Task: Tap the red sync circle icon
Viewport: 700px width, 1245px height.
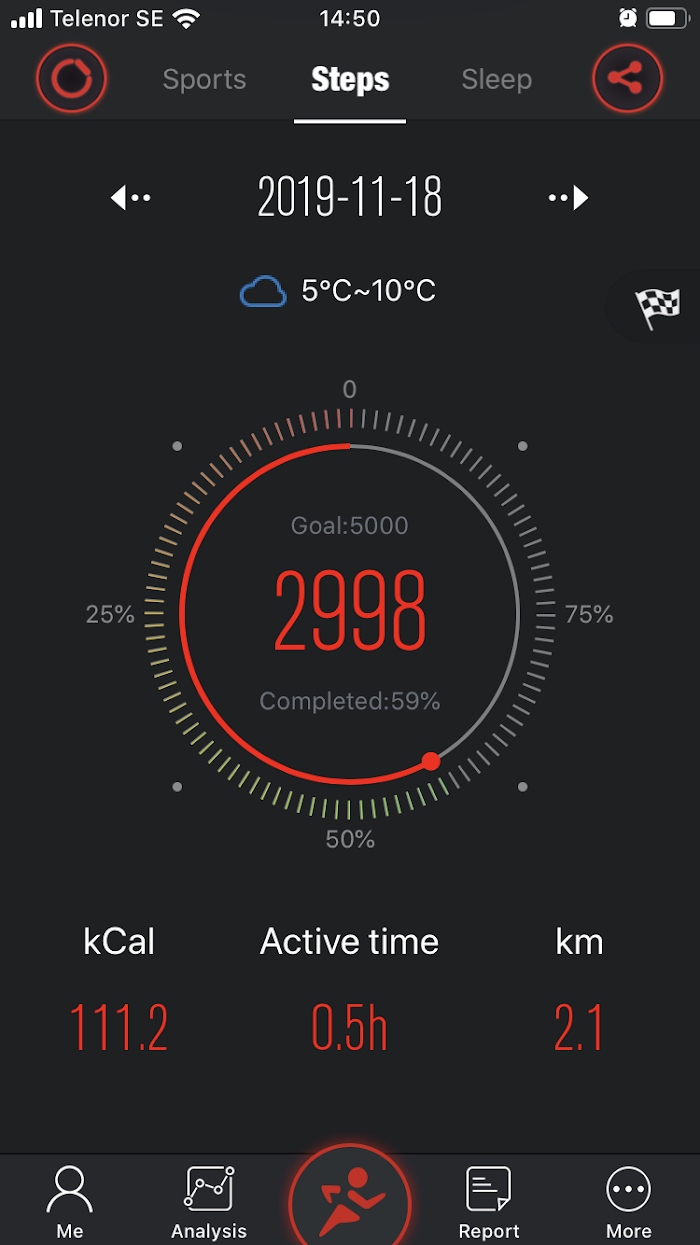Action: (x=72, y=78)
